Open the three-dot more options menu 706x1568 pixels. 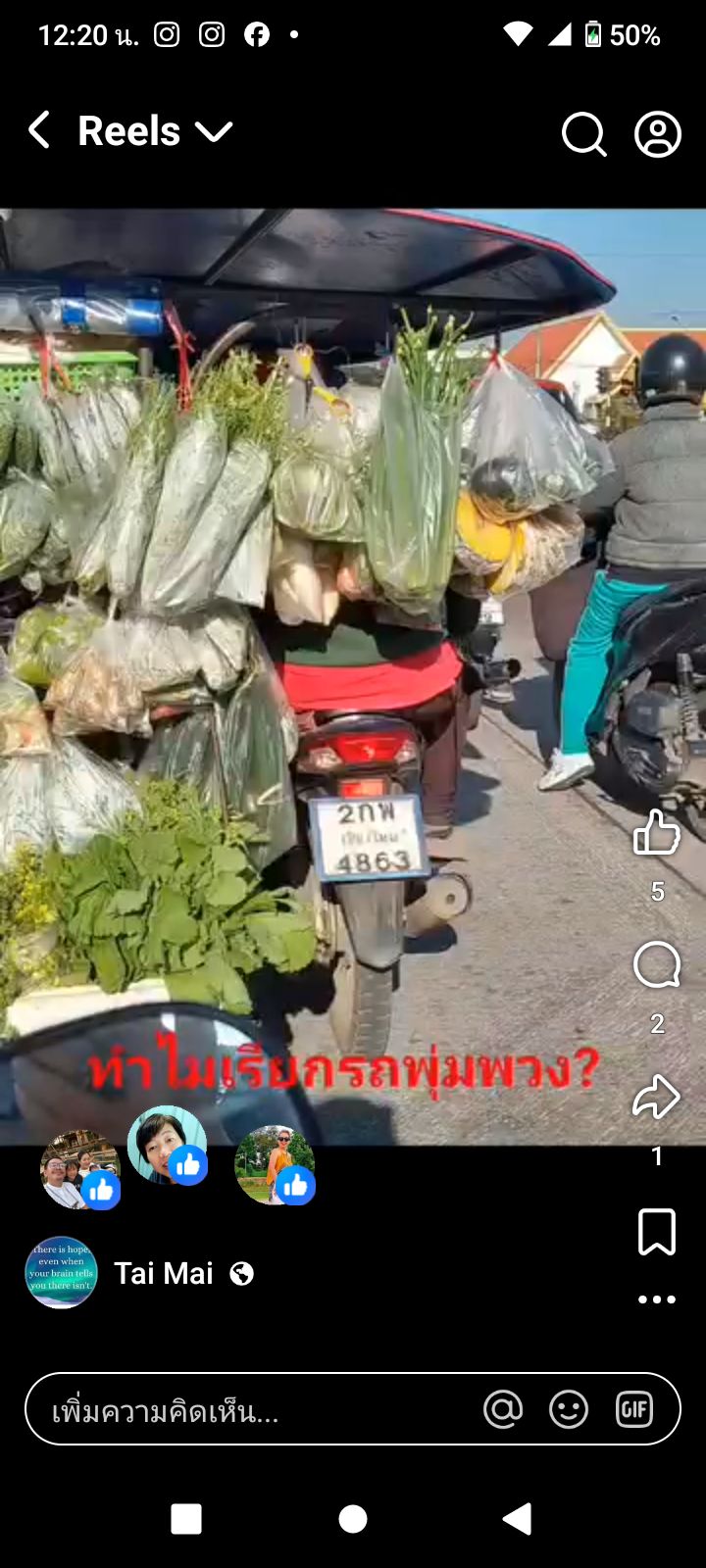click(x=656, y=1299)
